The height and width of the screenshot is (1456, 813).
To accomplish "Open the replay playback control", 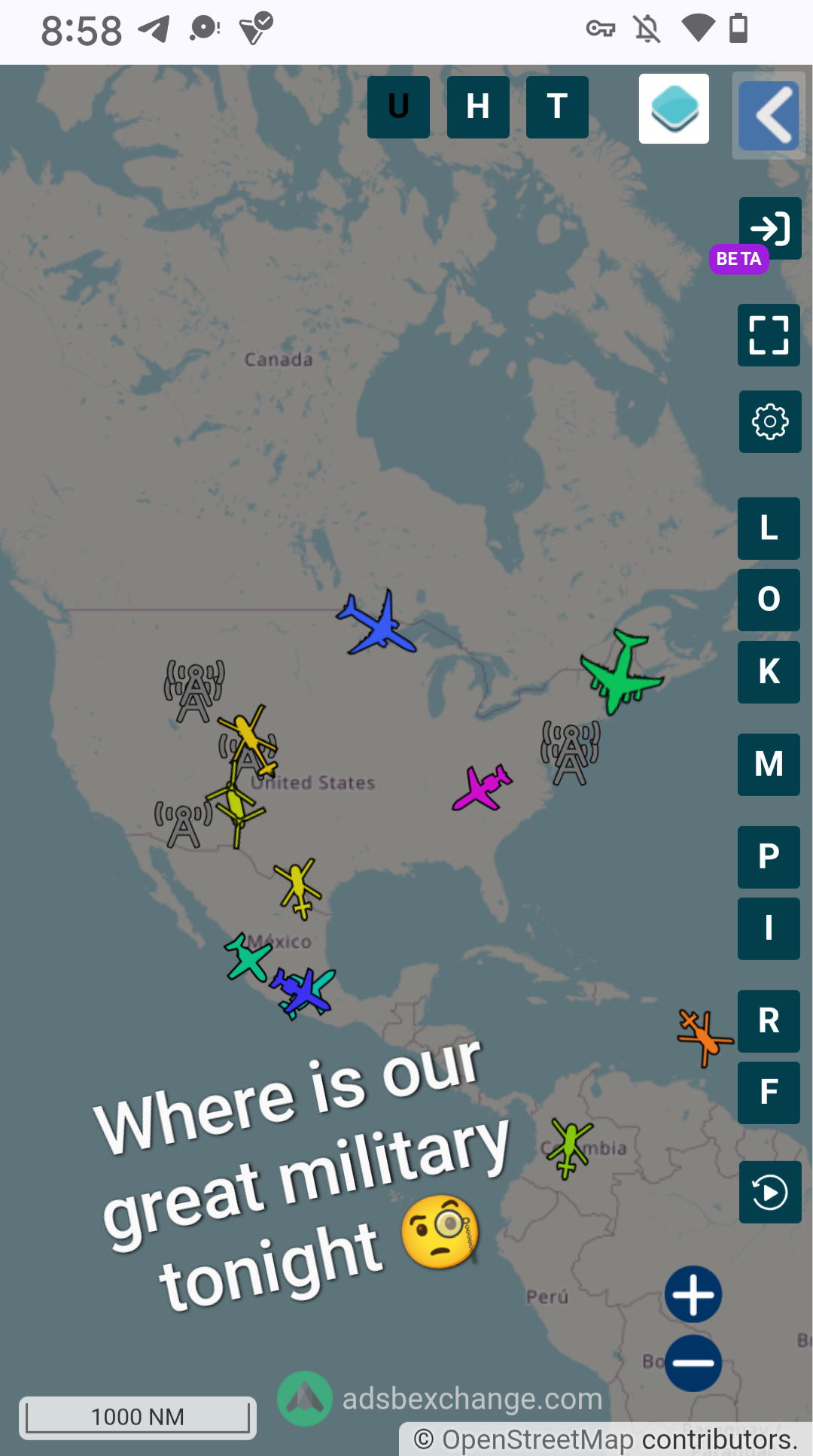I will [769, 1192].
